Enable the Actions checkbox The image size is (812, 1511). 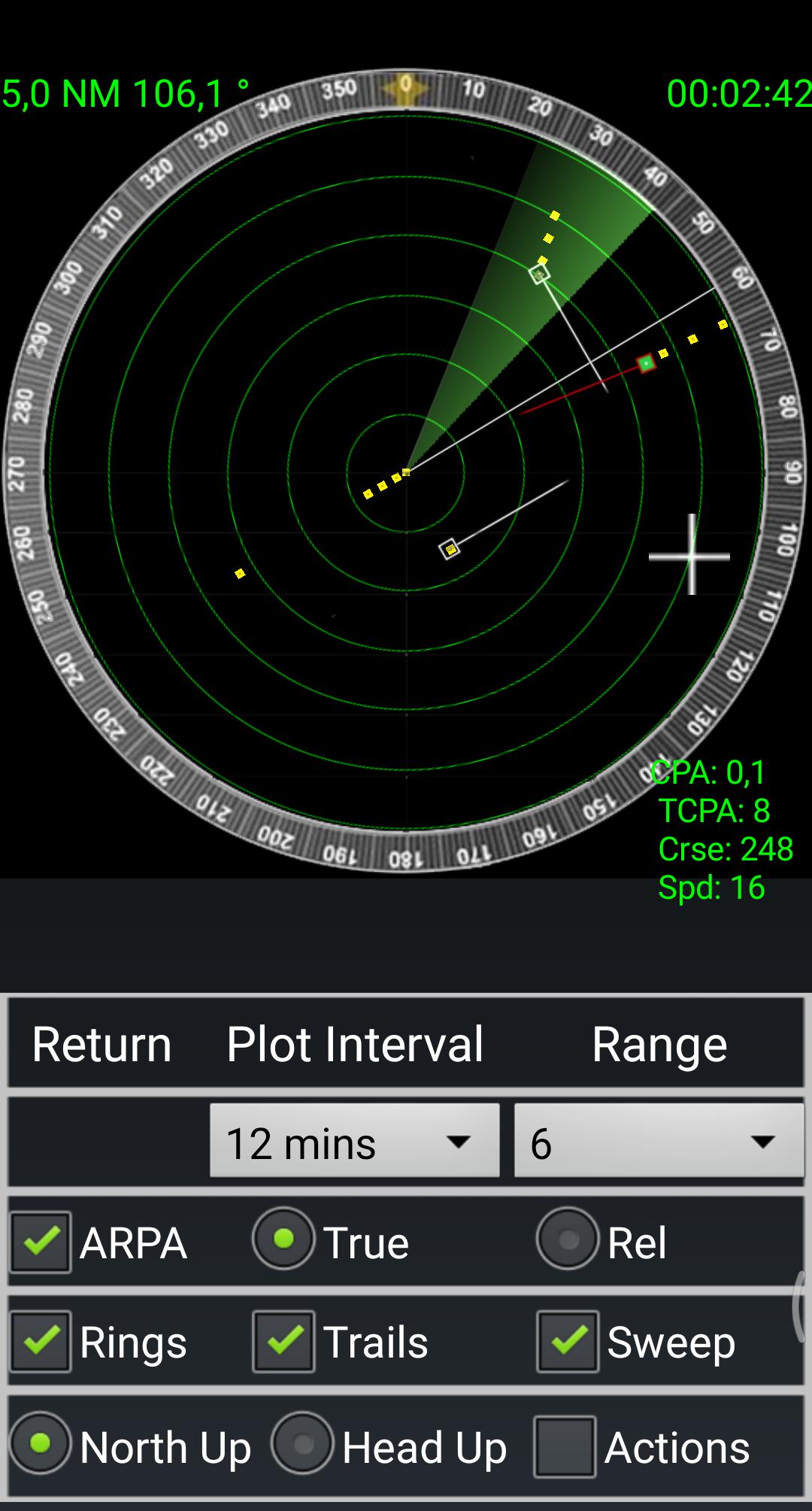click(565, 1446)
